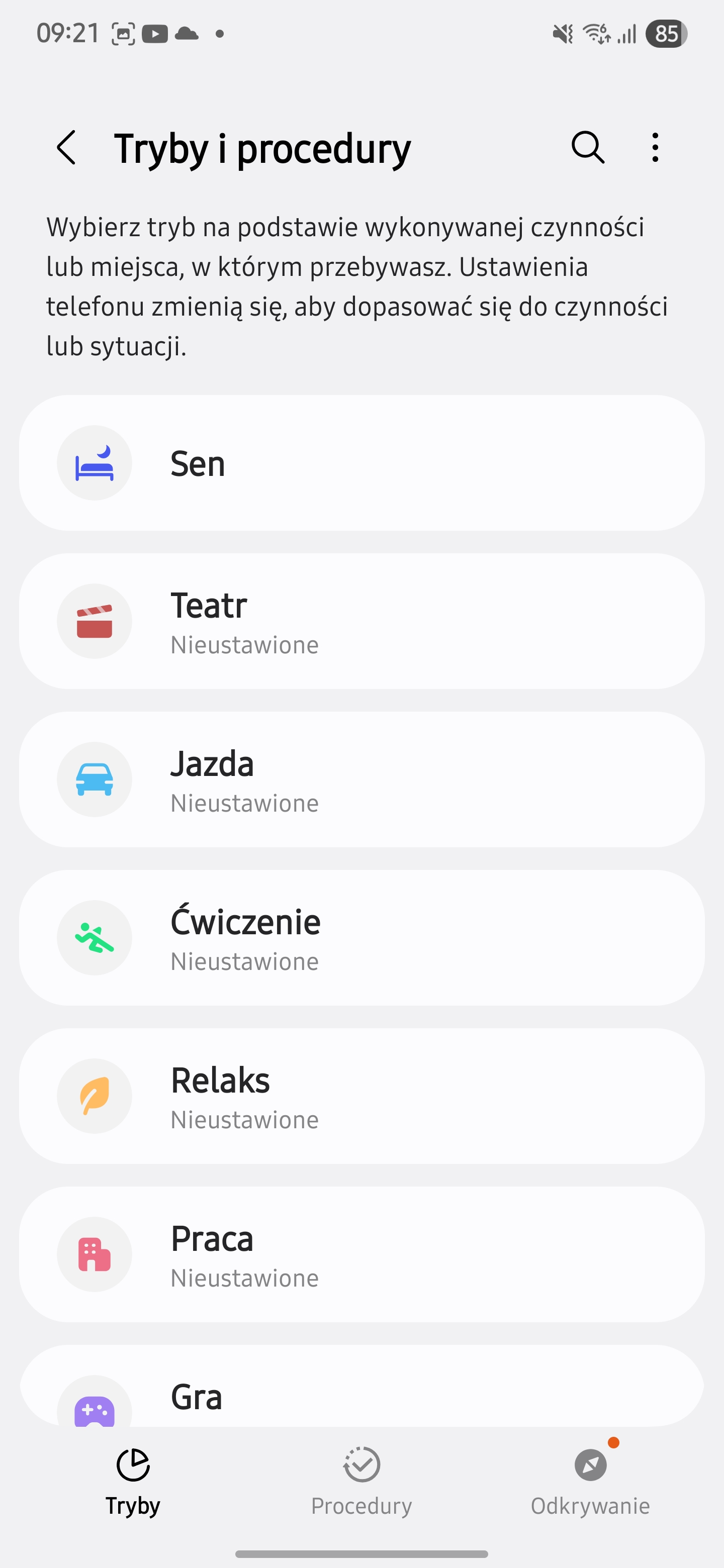
Task: Select the Tryby tab
Action: click(133, 1482)
